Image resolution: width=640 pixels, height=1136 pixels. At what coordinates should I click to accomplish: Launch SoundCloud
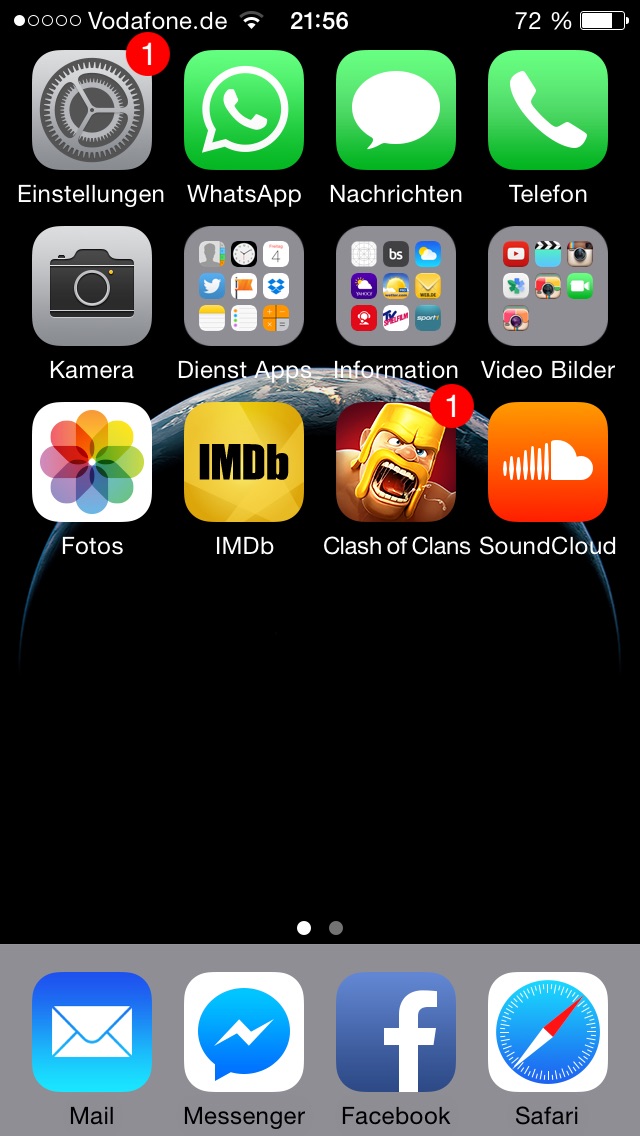[x=548, y=462]
